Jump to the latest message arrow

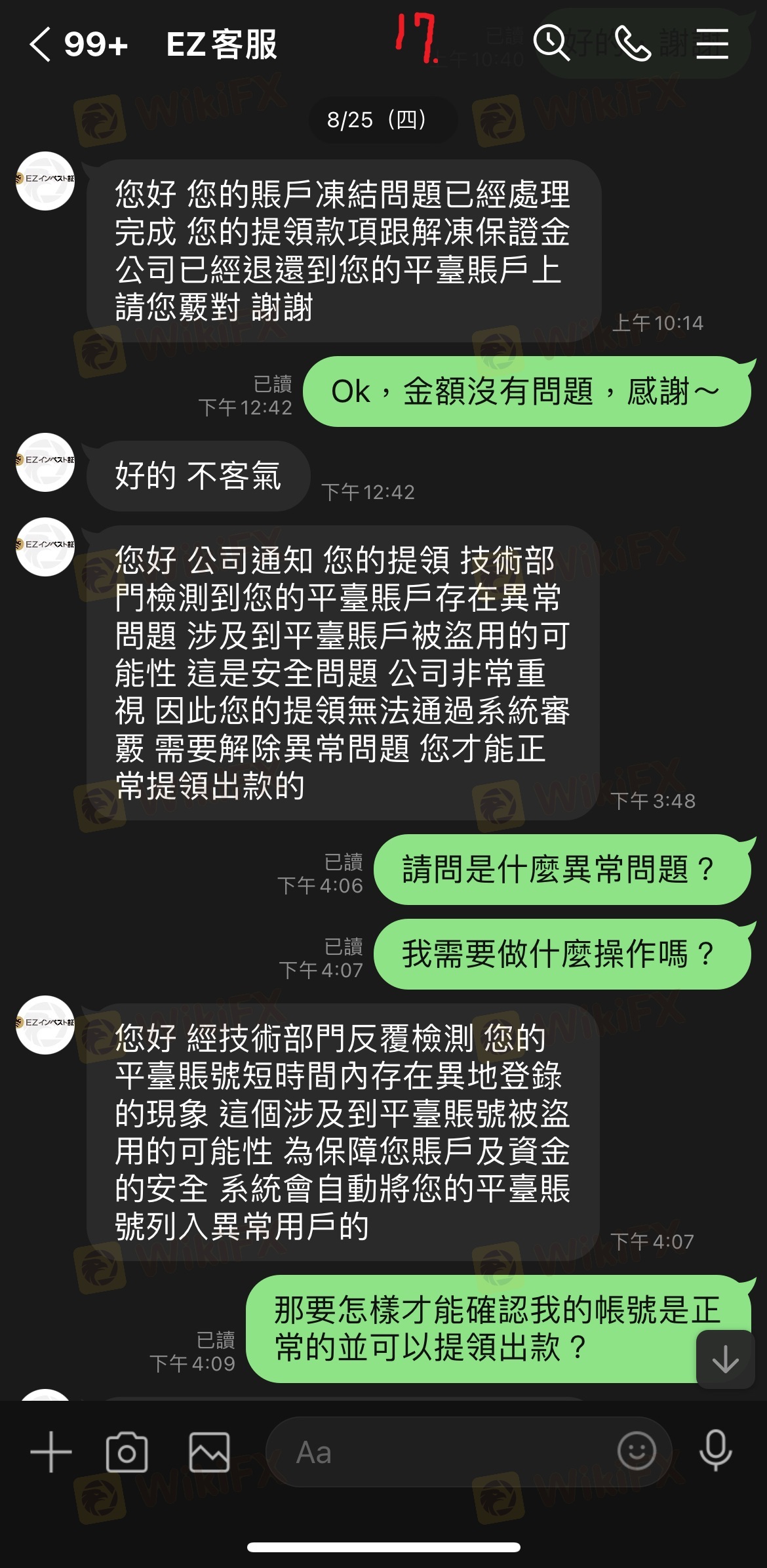(x=725, y=1359)
